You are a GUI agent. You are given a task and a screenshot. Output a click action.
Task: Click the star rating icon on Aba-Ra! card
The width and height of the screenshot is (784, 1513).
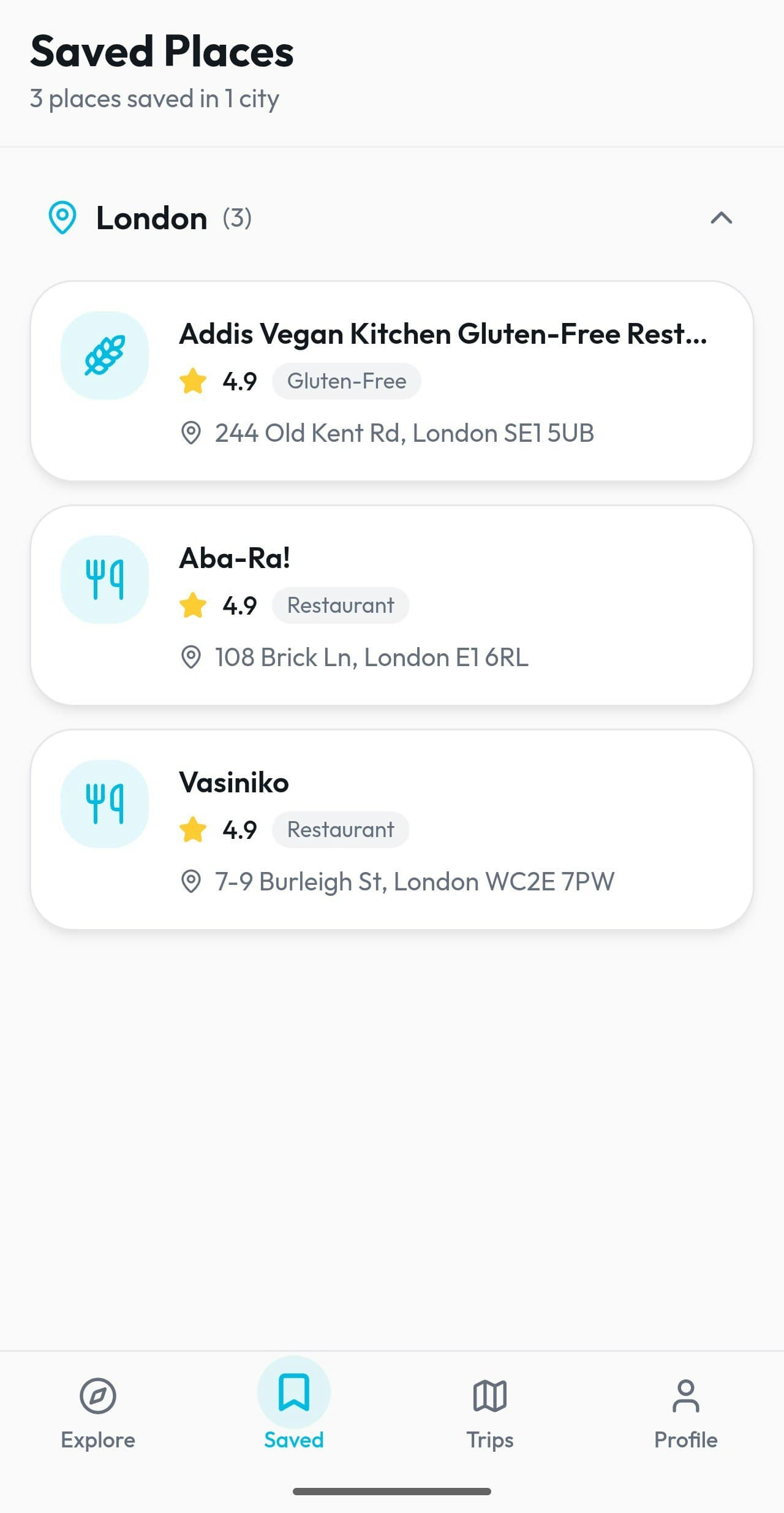pyautogui.click(x=192, y=605)
